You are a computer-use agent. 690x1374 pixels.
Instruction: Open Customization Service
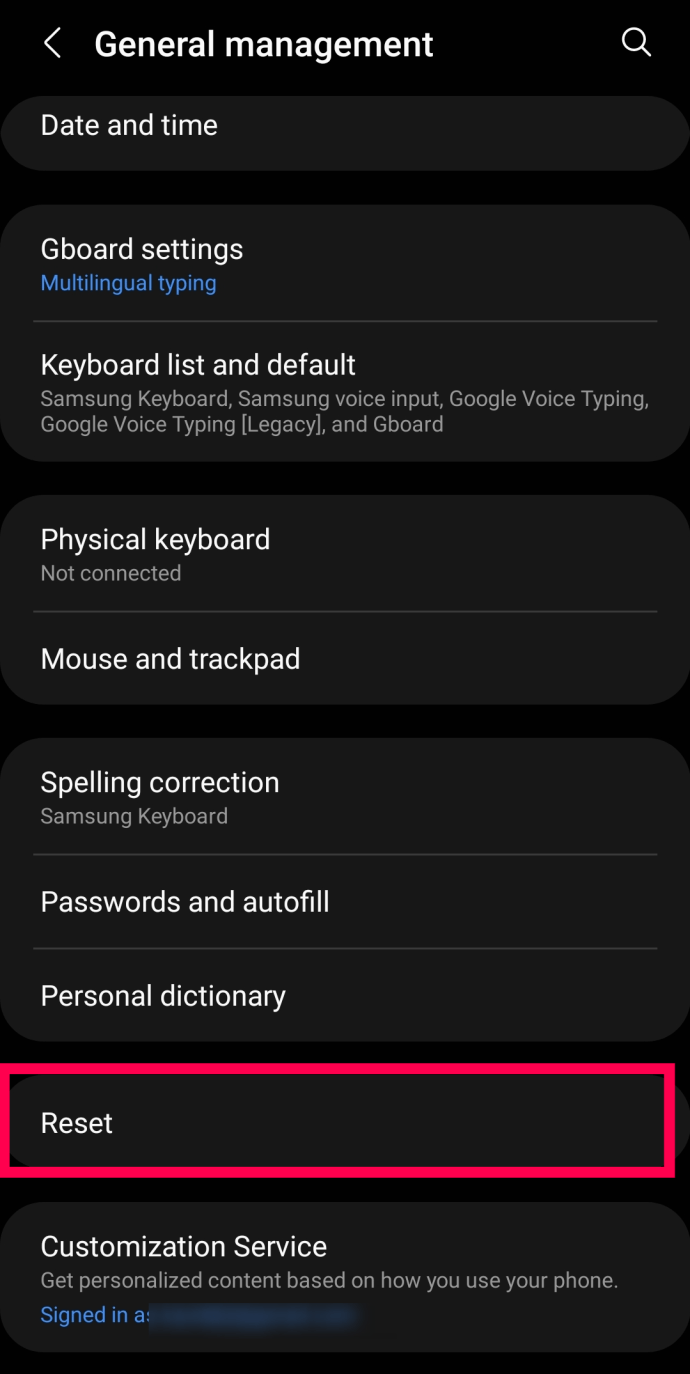[x=345, y=1278]
